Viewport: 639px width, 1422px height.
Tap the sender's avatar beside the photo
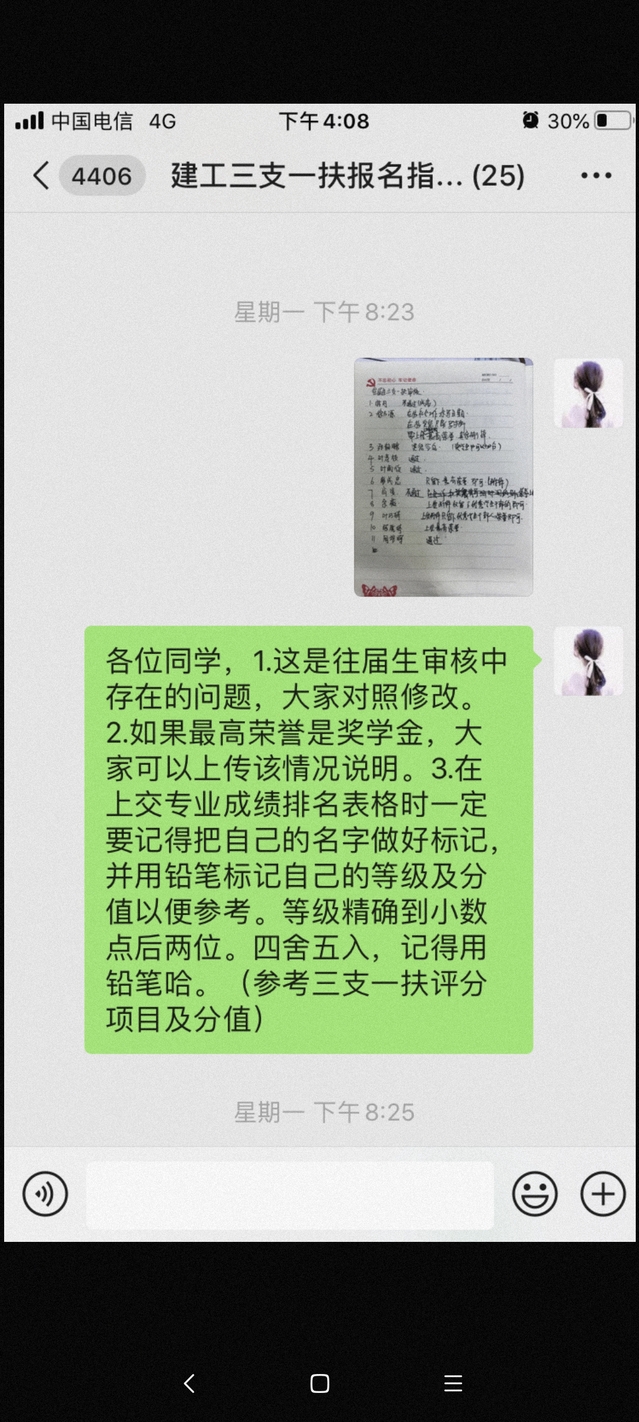588,393
